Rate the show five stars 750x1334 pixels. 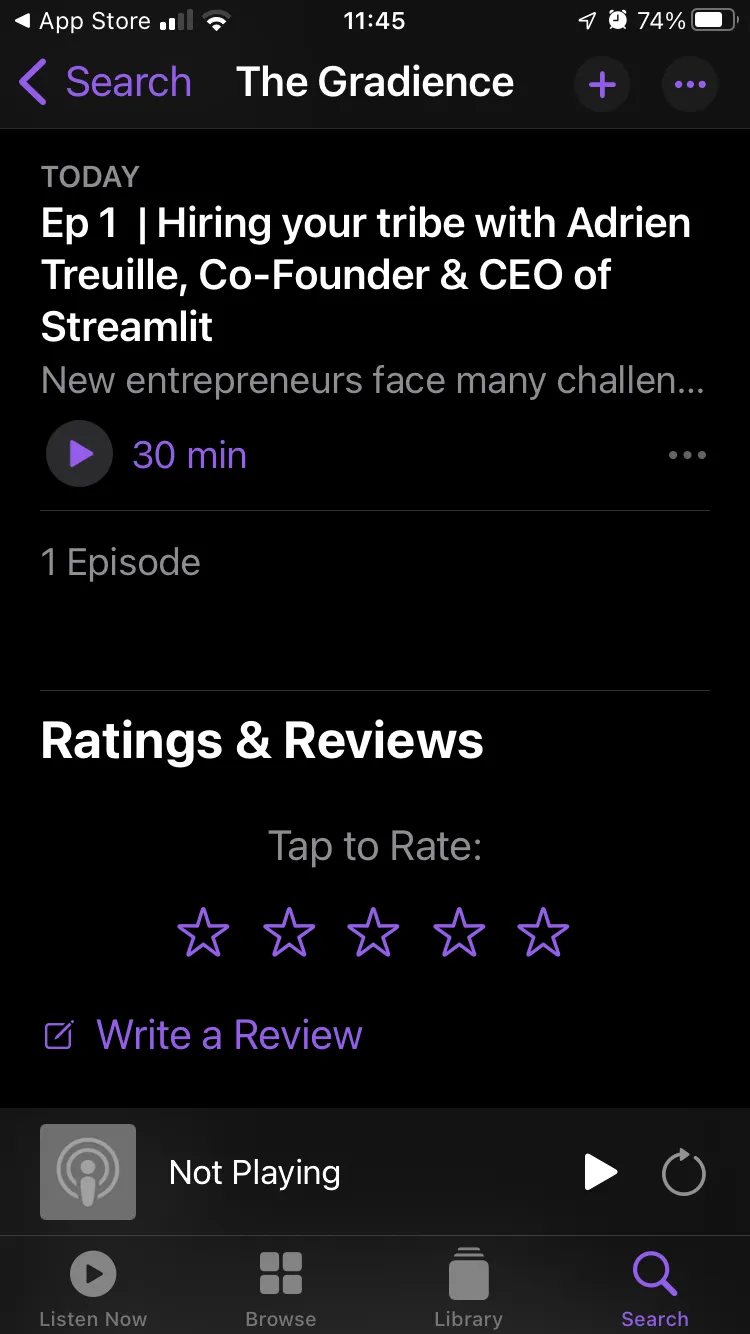[x=543, y=933]
